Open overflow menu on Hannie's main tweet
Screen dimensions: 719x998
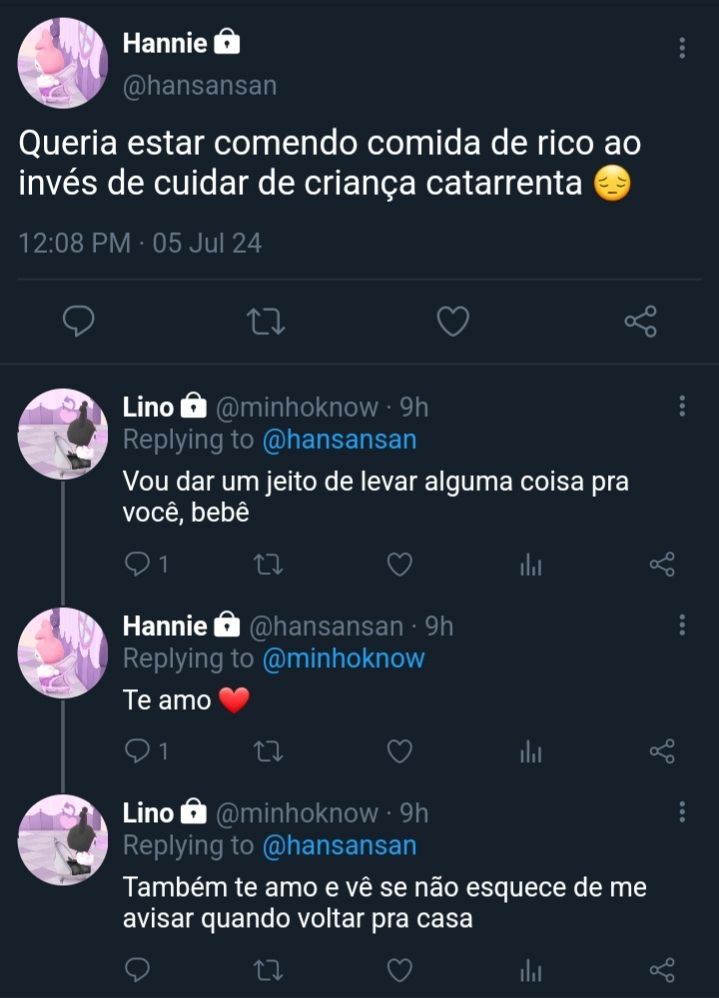681,48
